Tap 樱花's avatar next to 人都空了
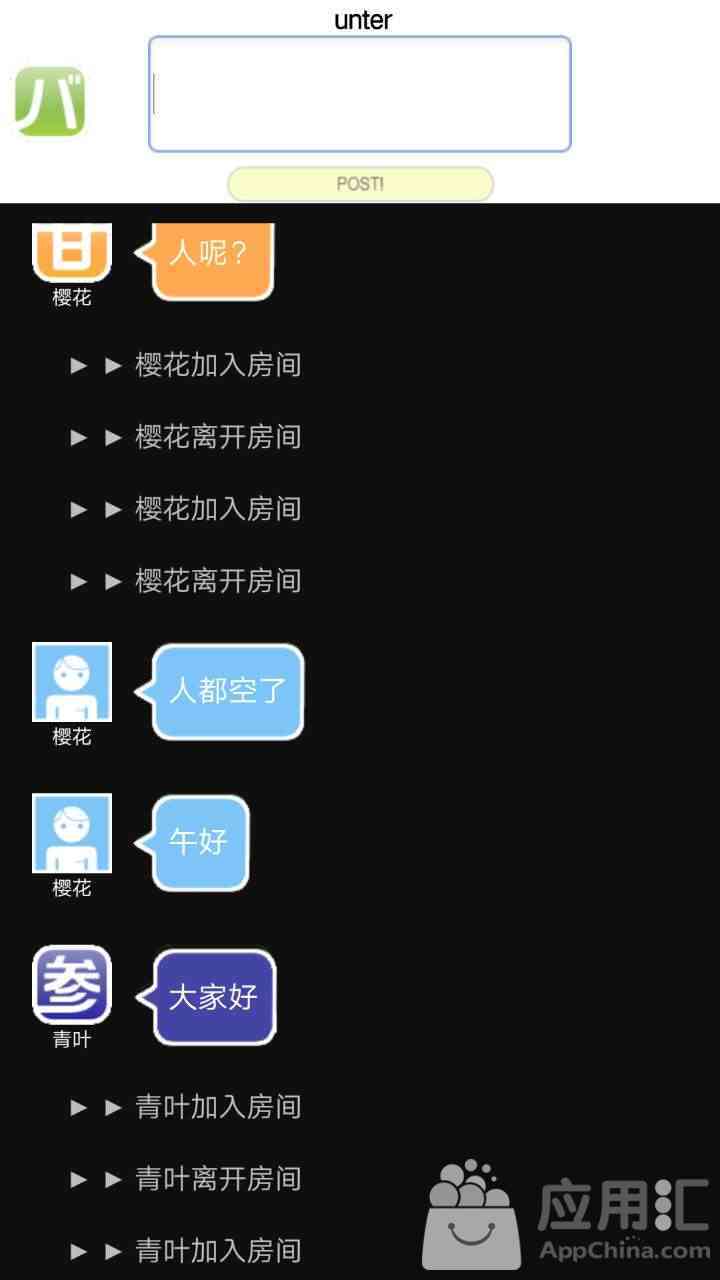 point(72,682)
